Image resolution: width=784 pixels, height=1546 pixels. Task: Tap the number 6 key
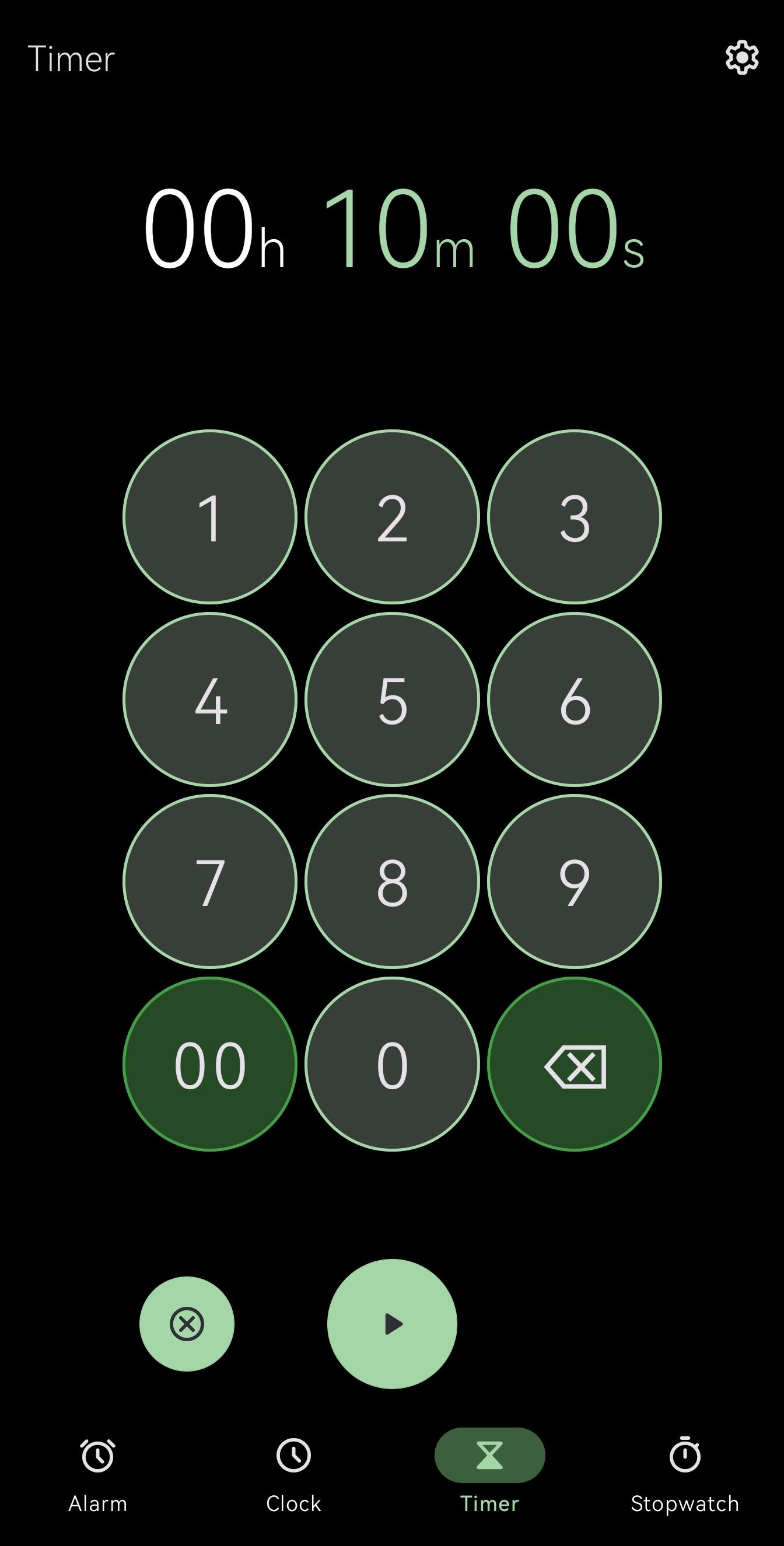pyautogui.click(x=574, y=699)
